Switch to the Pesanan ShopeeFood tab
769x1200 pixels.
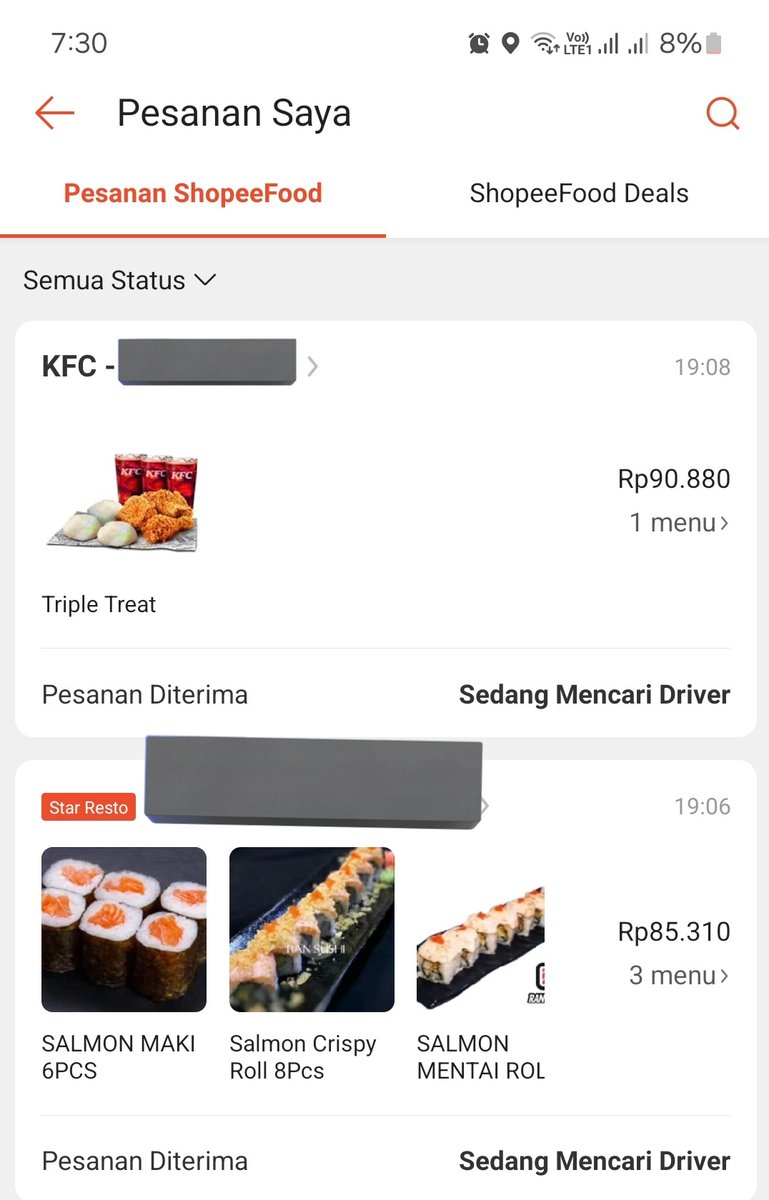[193, 193]
